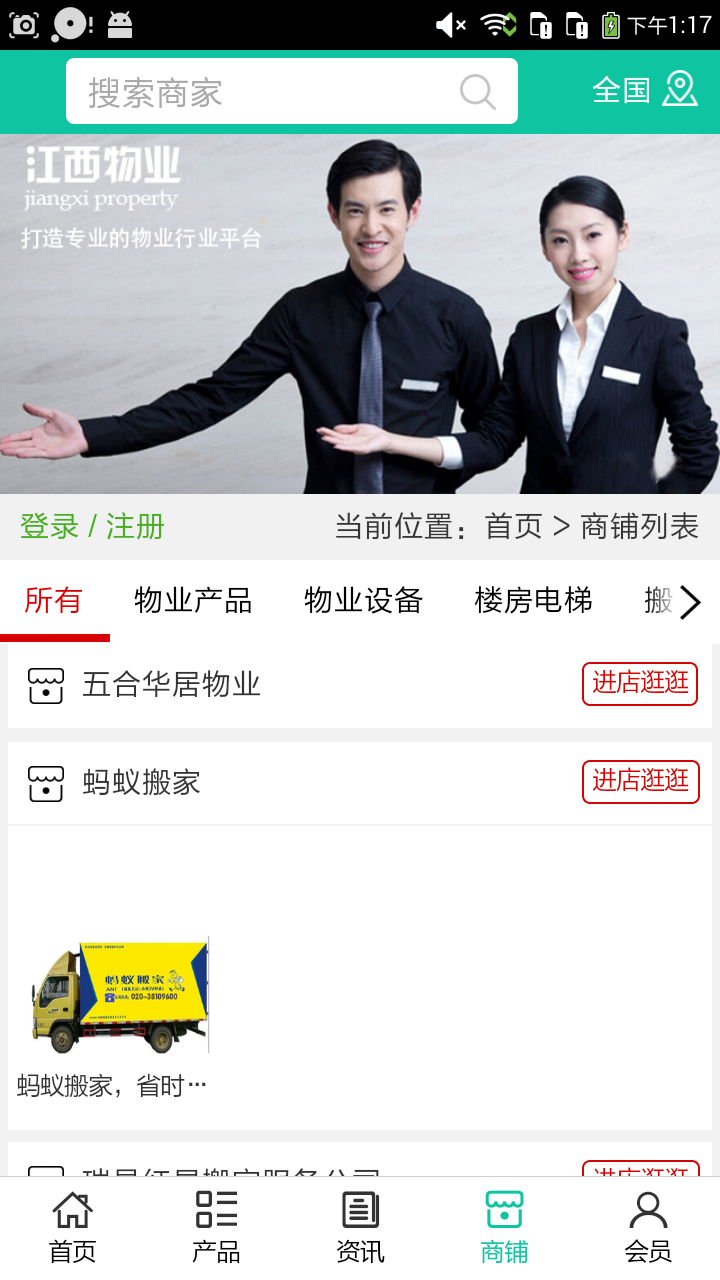Image resolution: width=720 pixels, height=1280 pixels.
Task: Tap the magnifier search icon
Action: (477, 92)
